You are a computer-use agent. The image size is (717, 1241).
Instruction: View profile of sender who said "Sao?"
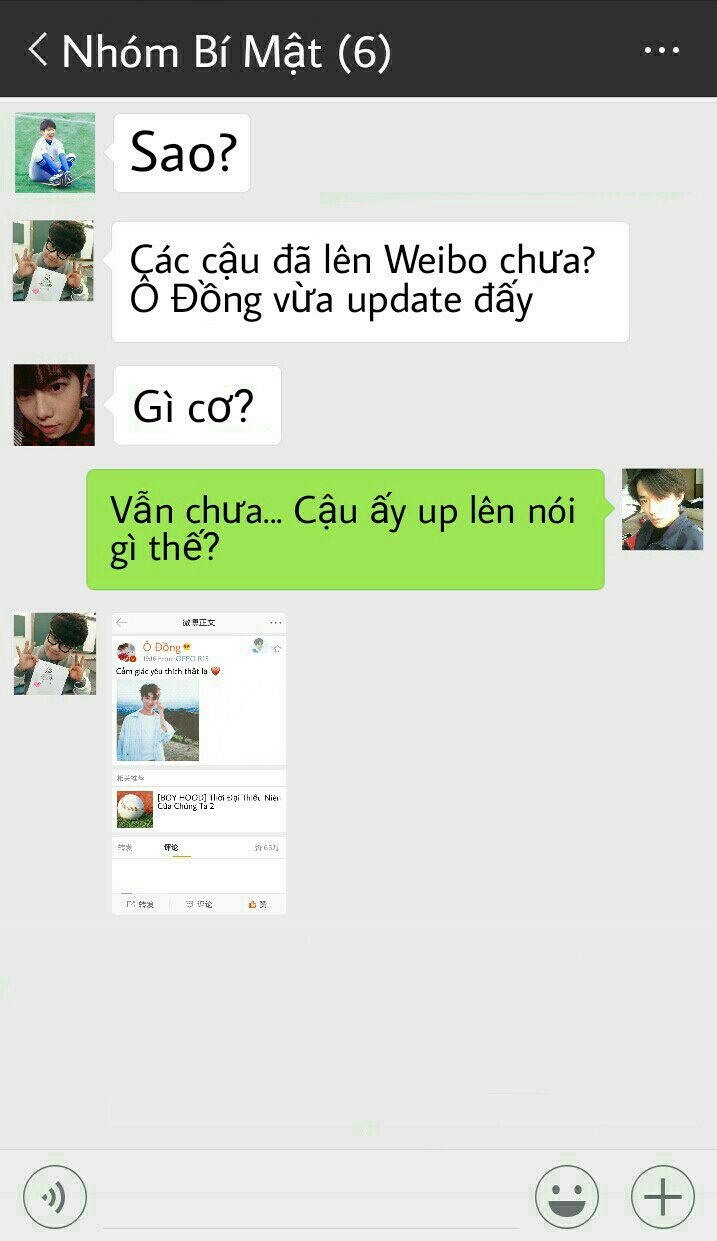55,153
